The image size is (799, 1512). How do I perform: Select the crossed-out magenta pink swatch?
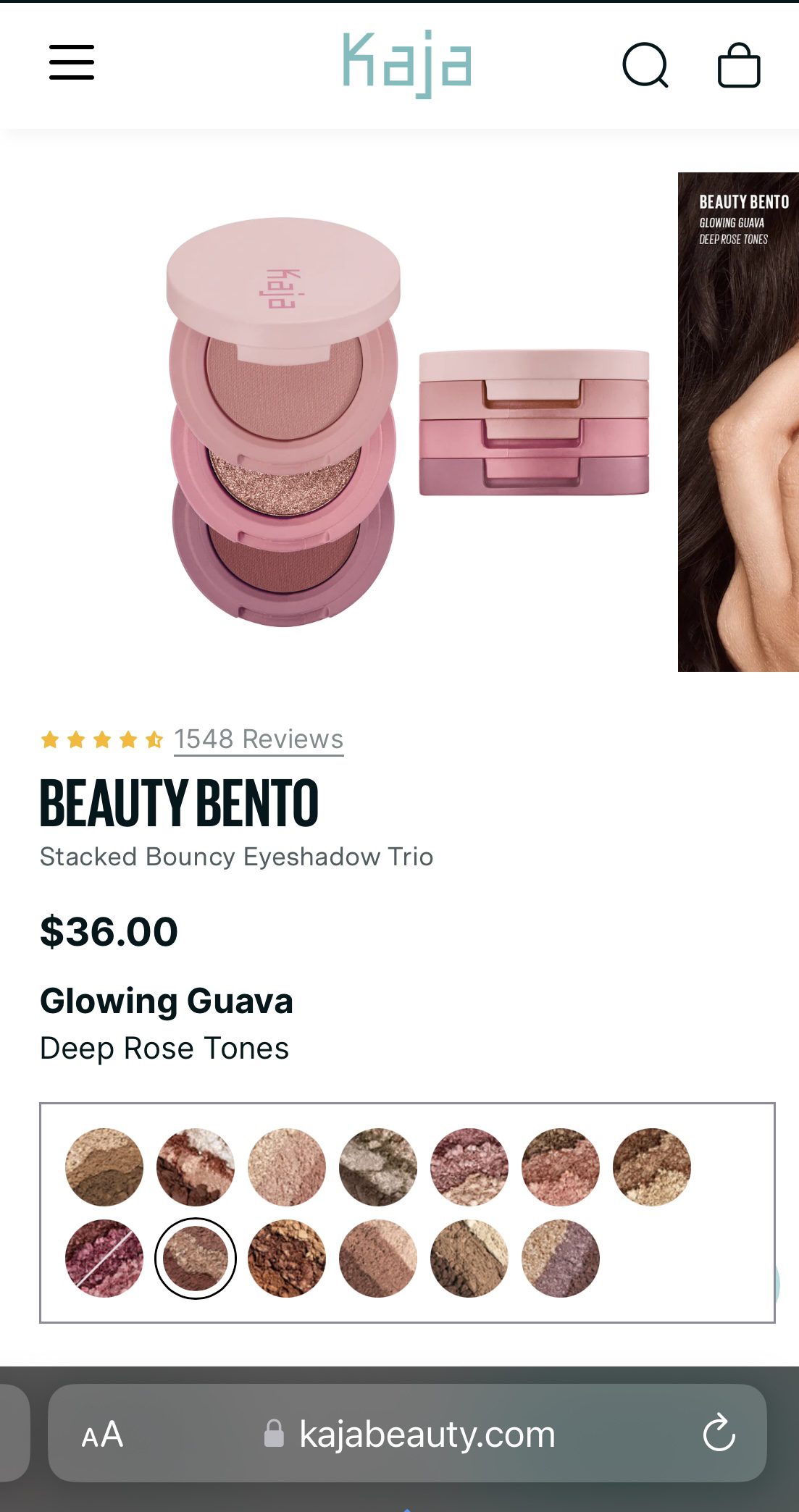click(104, 1258)
